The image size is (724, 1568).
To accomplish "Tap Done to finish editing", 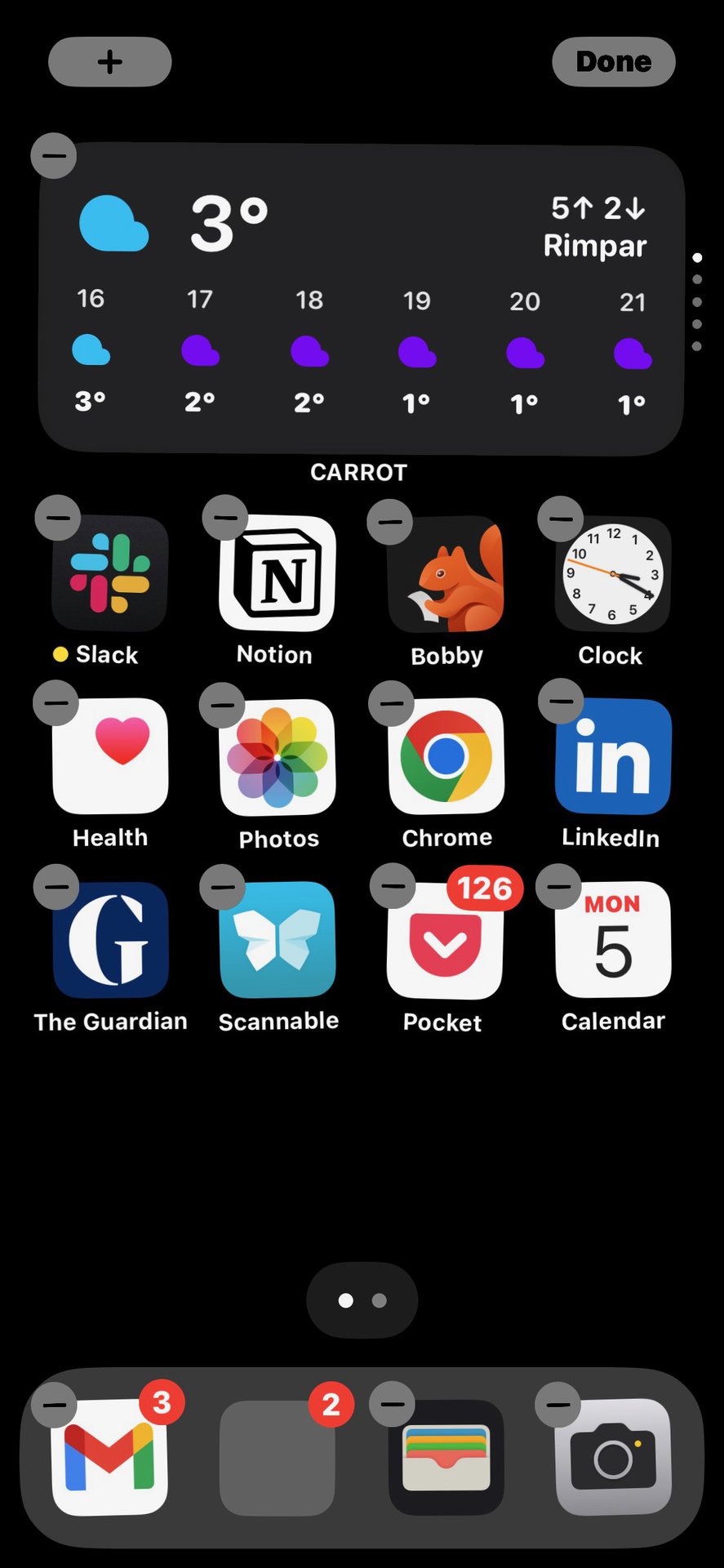I will point(613,61).
